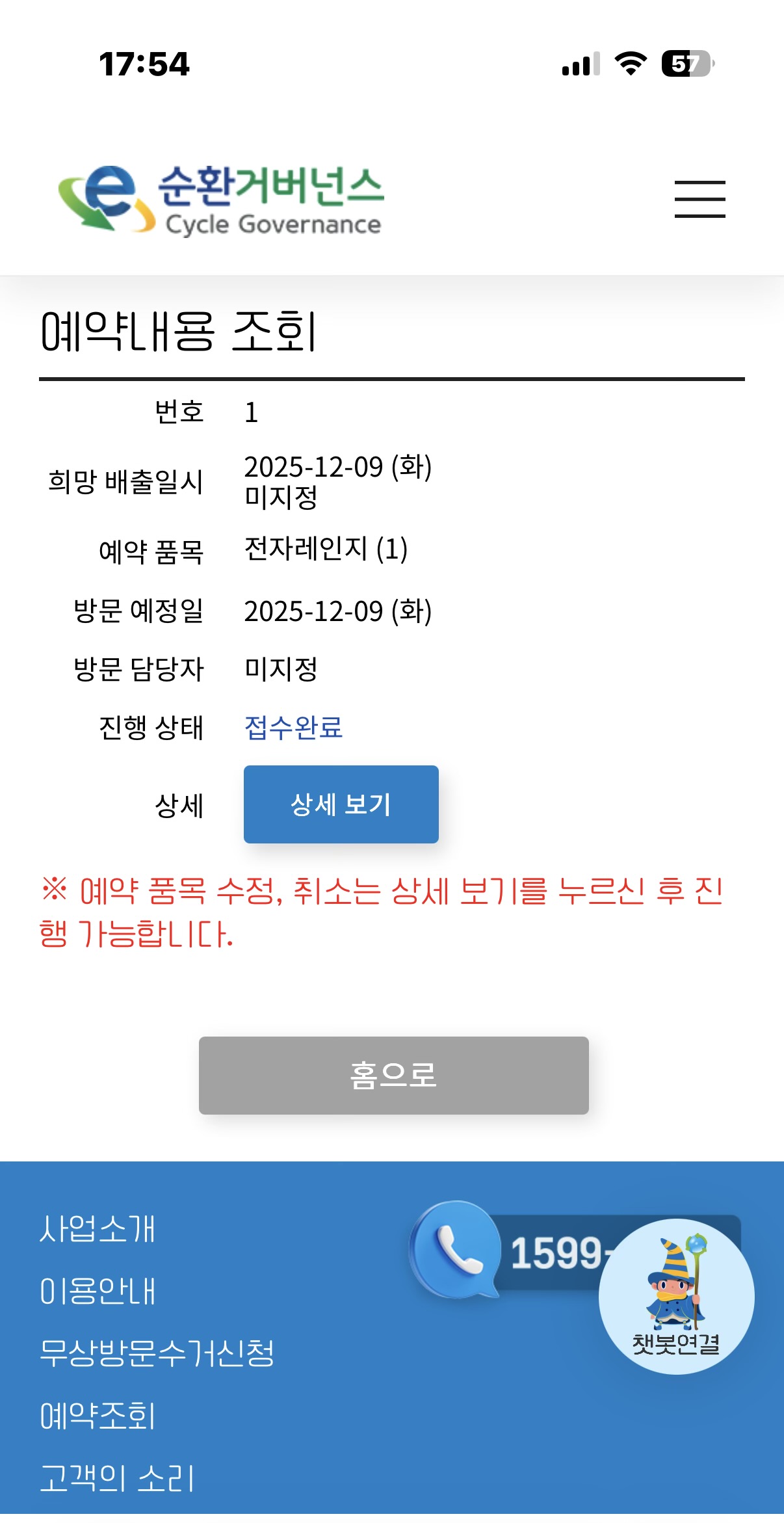Tap the 상세 보기 button
784x1523 pixels.
(x=341, y=804)
